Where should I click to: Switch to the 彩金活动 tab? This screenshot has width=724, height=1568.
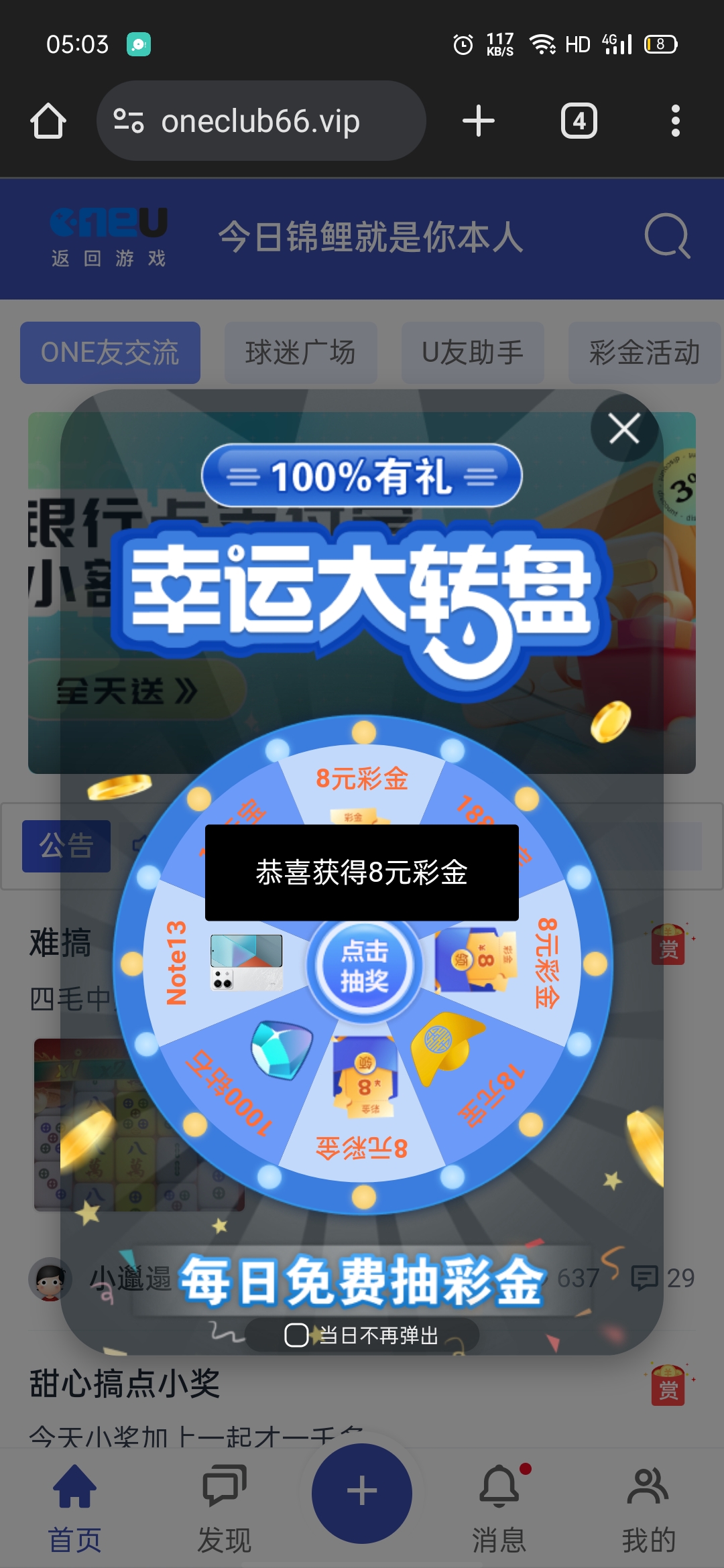(645, 352)
